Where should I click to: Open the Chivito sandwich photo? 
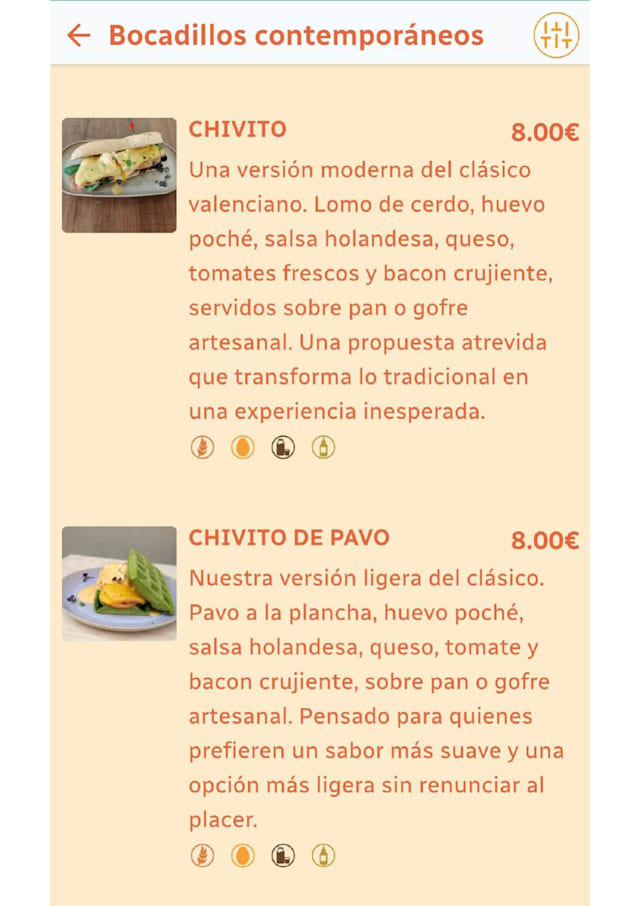coord(119,175)
